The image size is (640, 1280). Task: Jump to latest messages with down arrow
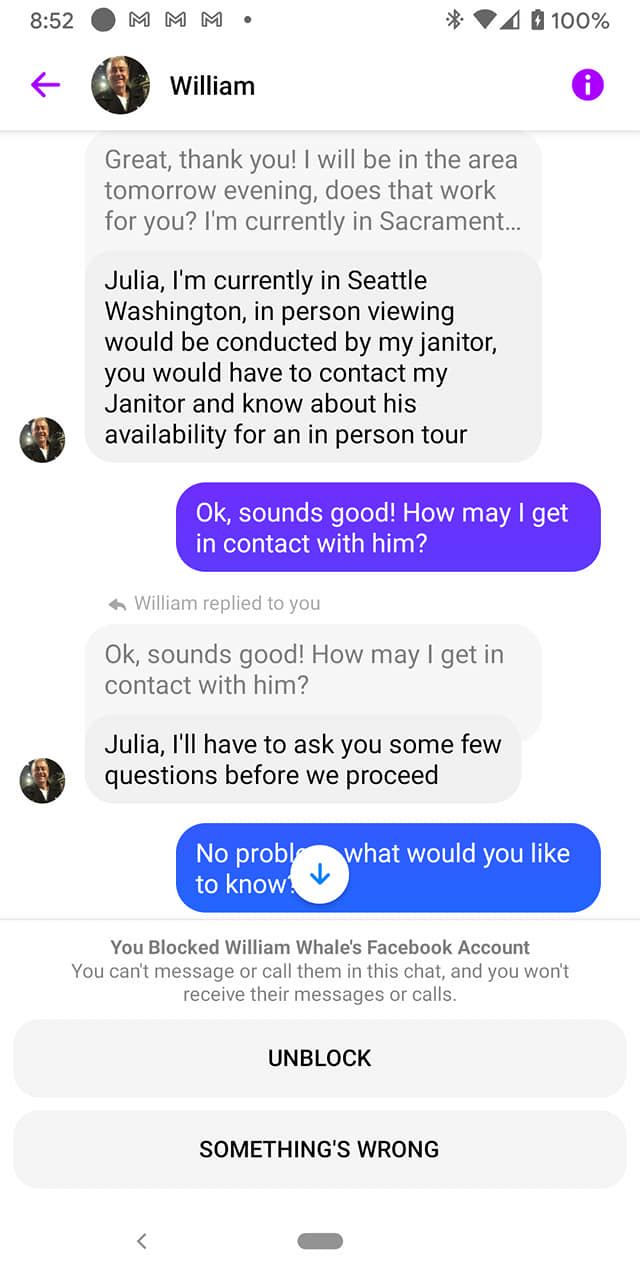point(320,875)
